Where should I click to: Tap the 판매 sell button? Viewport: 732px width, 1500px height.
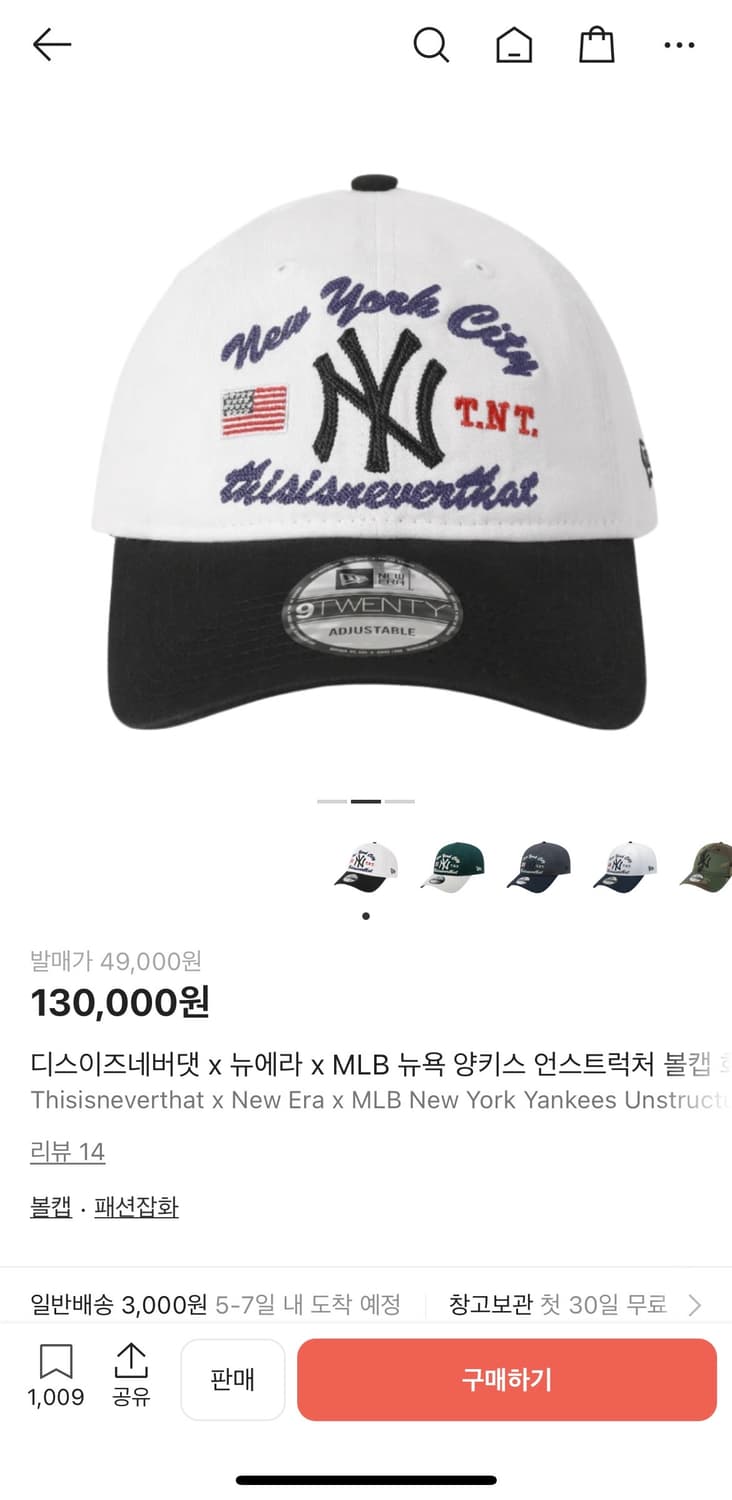233,1380
